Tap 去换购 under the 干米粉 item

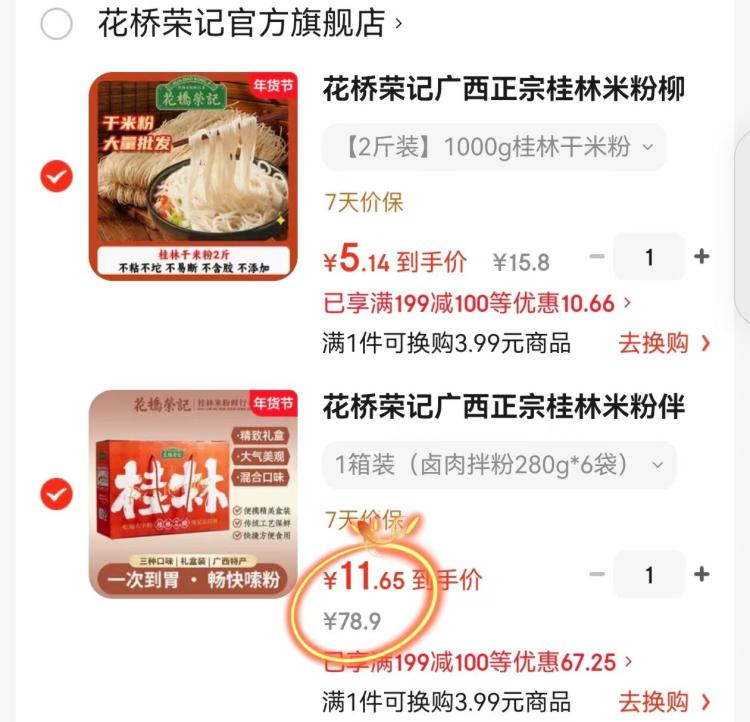[664, 343]
